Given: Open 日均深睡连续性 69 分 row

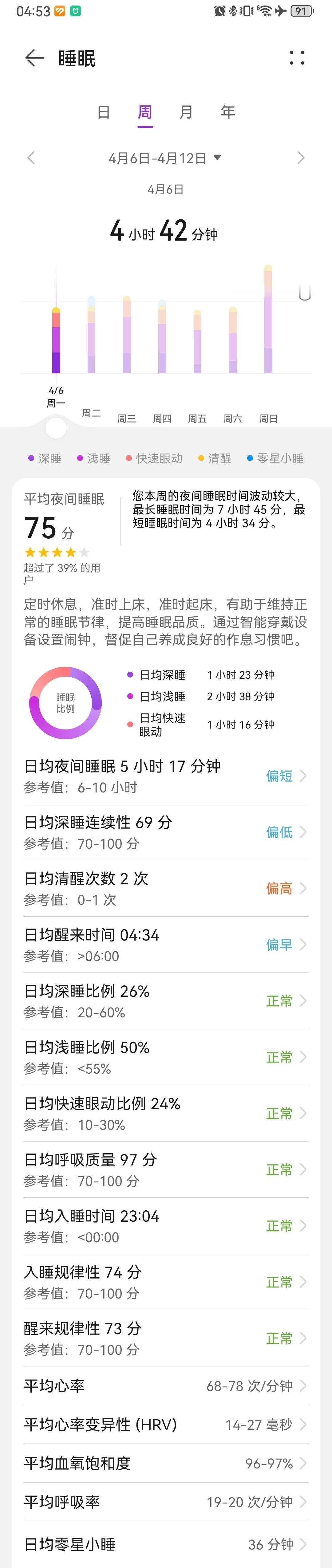Looking at the screenshot, I should click(x=165, y=831).
